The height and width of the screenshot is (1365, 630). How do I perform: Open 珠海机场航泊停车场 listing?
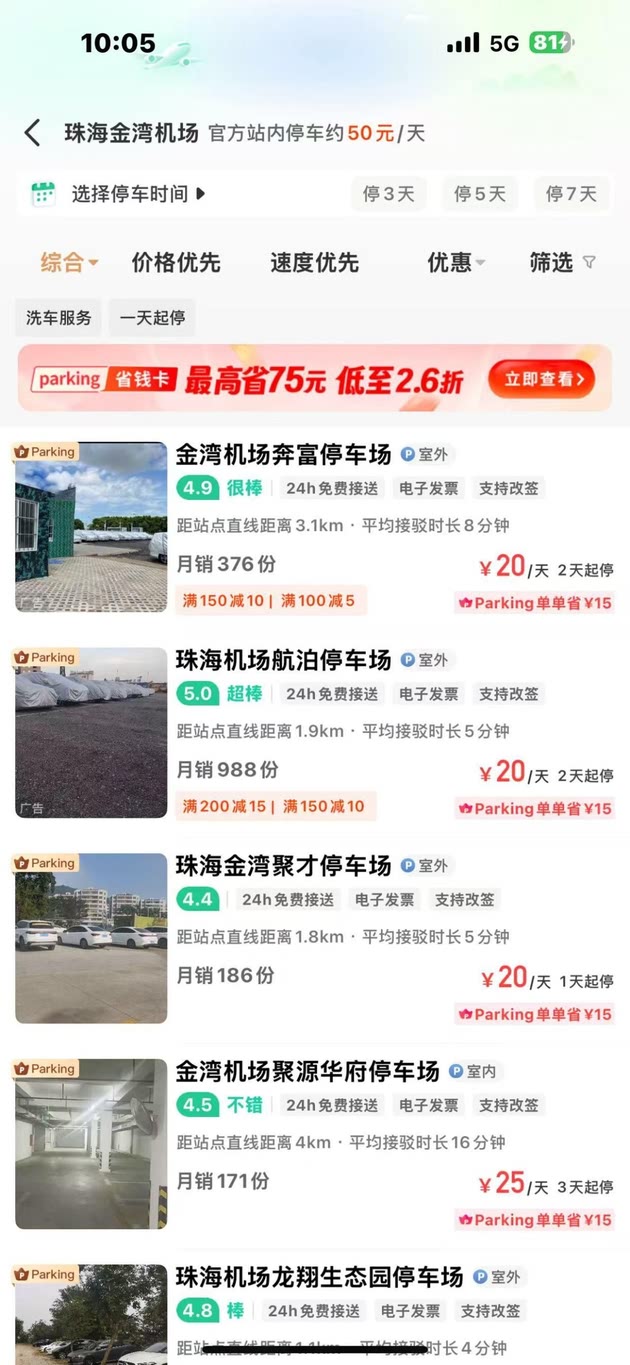coord(283,661)
